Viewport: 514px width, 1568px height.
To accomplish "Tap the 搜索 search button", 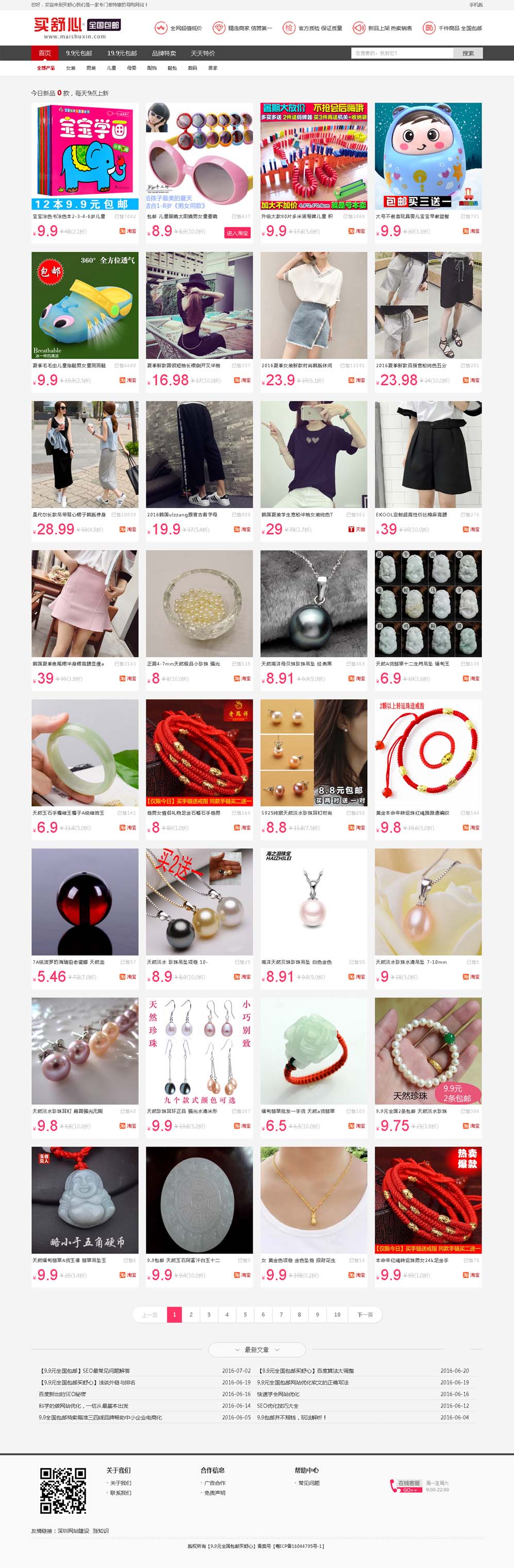I will (468, 53).
